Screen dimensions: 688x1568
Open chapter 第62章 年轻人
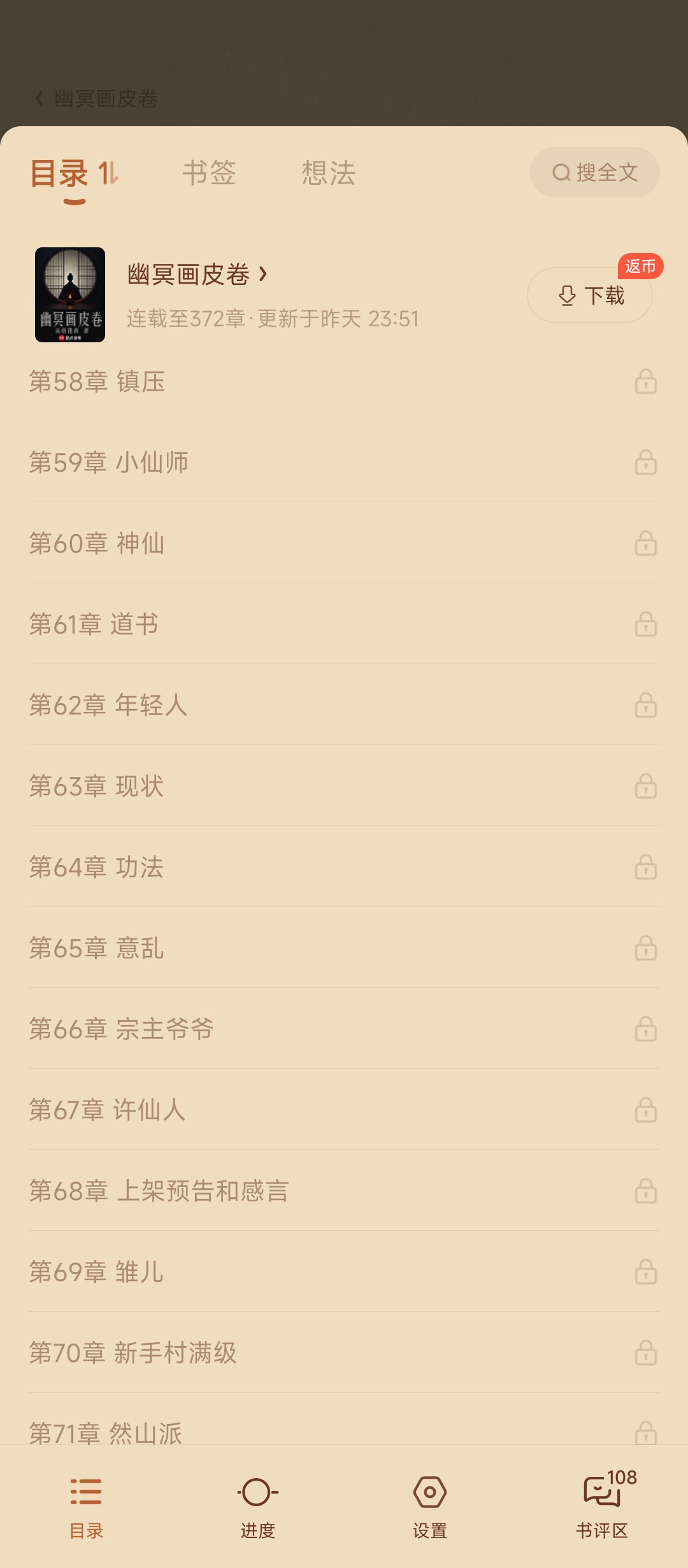coord(108,706)
